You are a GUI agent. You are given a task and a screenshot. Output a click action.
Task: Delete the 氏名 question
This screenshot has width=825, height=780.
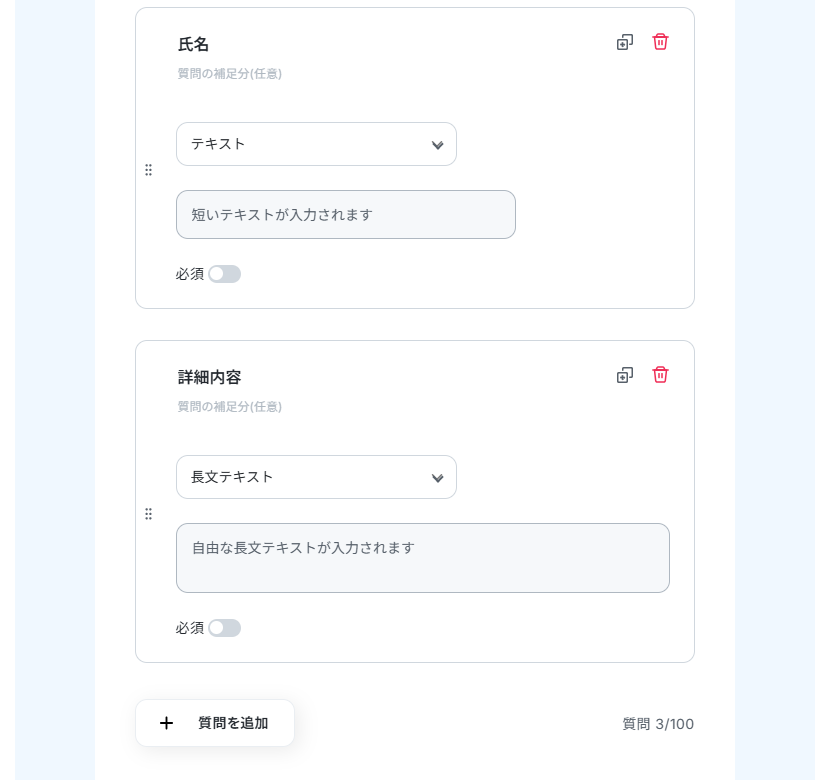tap(660, 42)
